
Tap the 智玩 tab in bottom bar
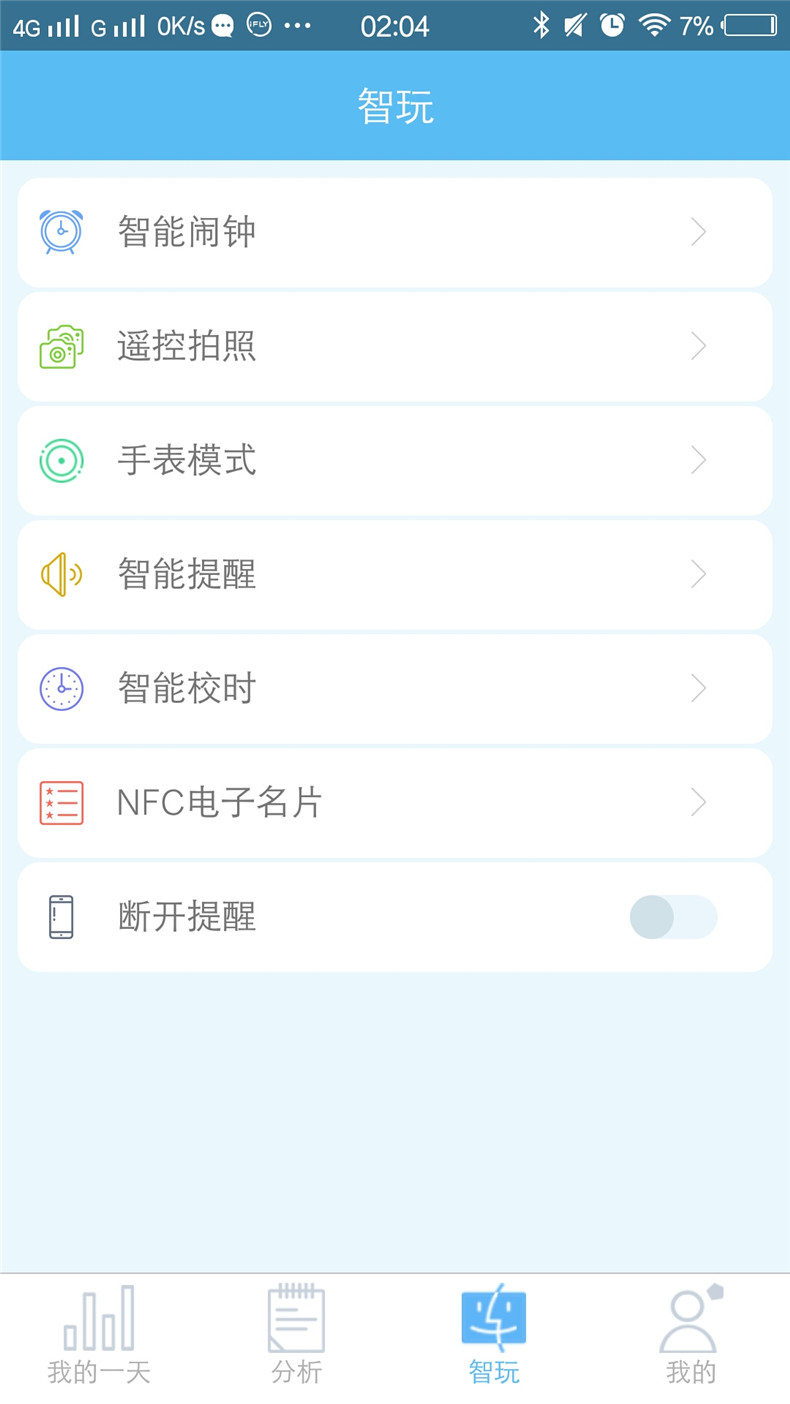494,1336
